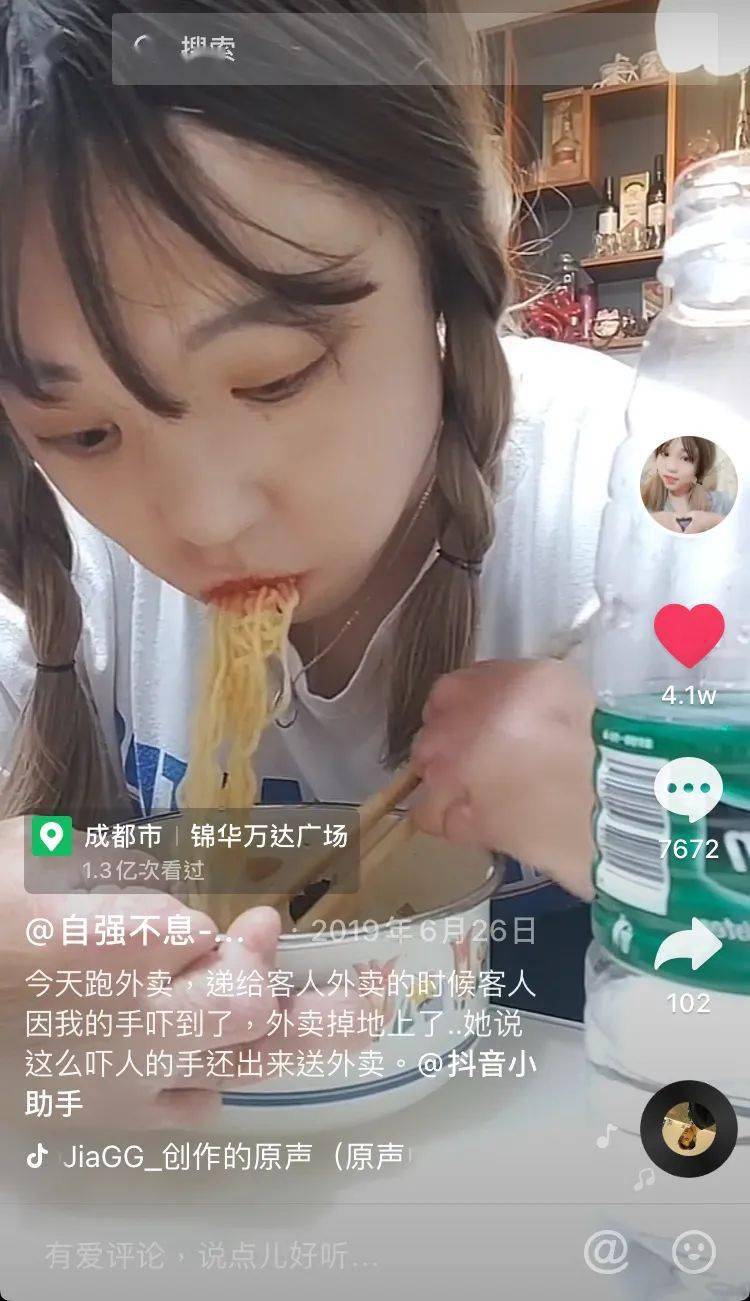The width and height of the screenshot is (750, 1301).
Task: Tap the @ mention icon in comment bar
Action: (606, 1250)
